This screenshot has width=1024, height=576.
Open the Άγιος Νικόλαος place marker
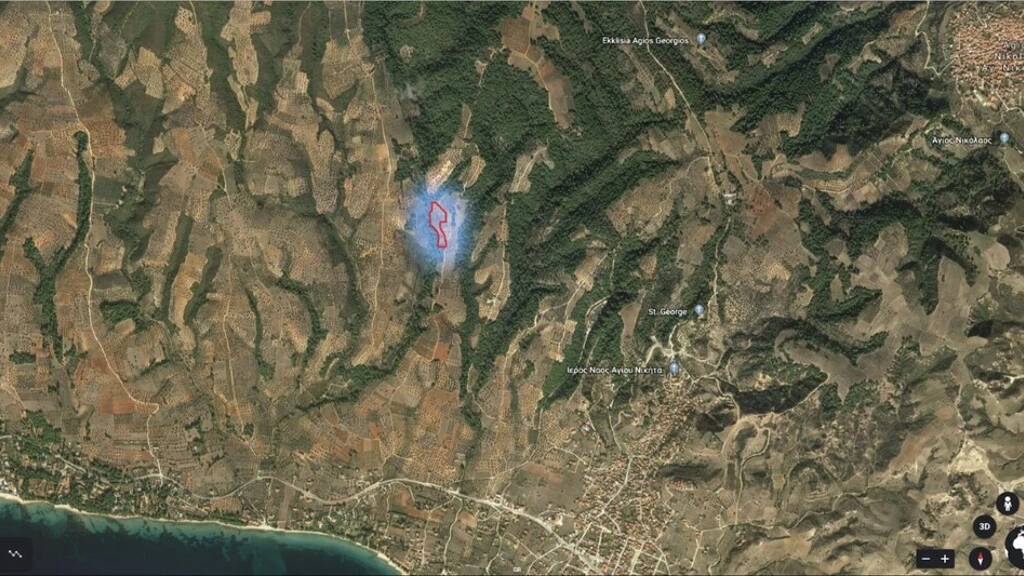click(1004, 138)
